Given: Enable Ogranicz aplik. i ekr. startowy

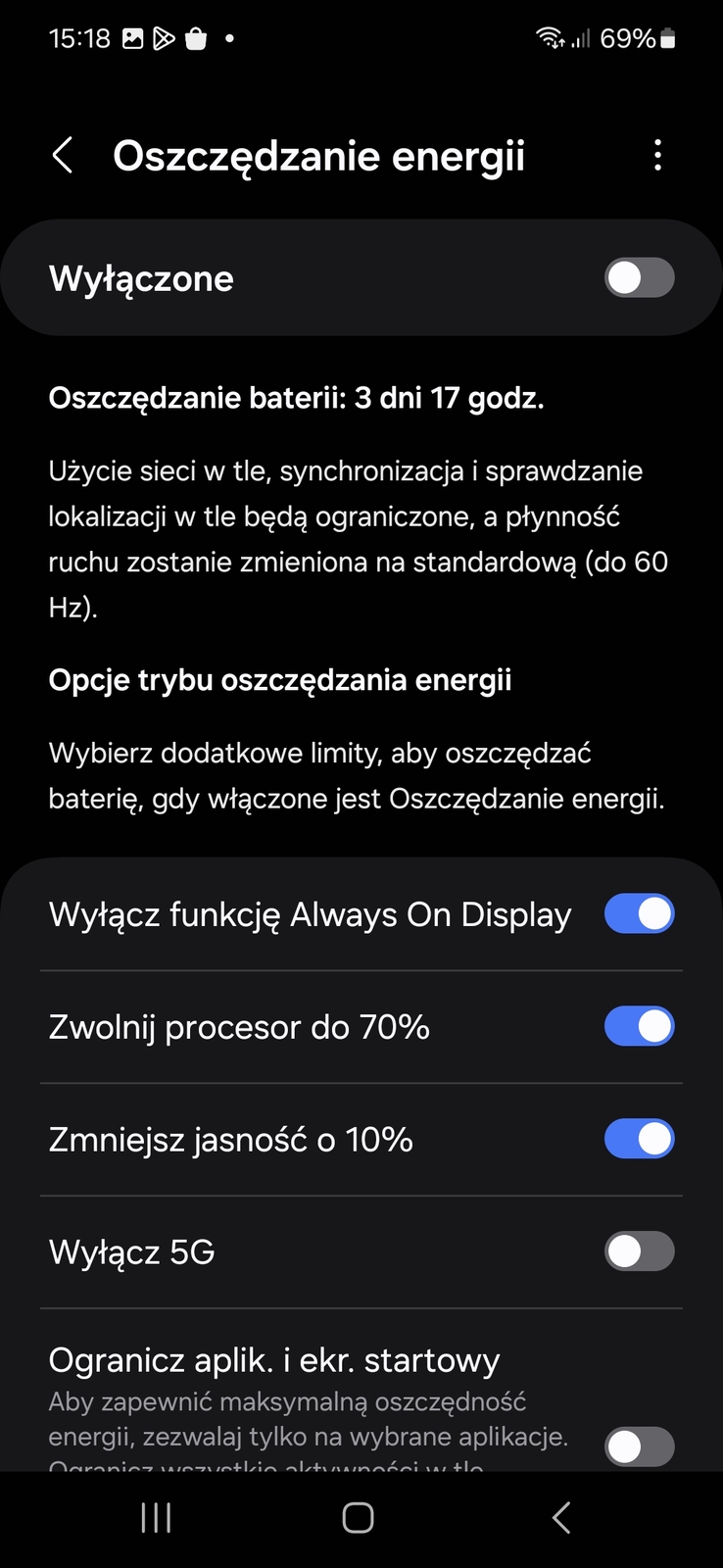Looking at the screenshot, I should click(639, 1446).
